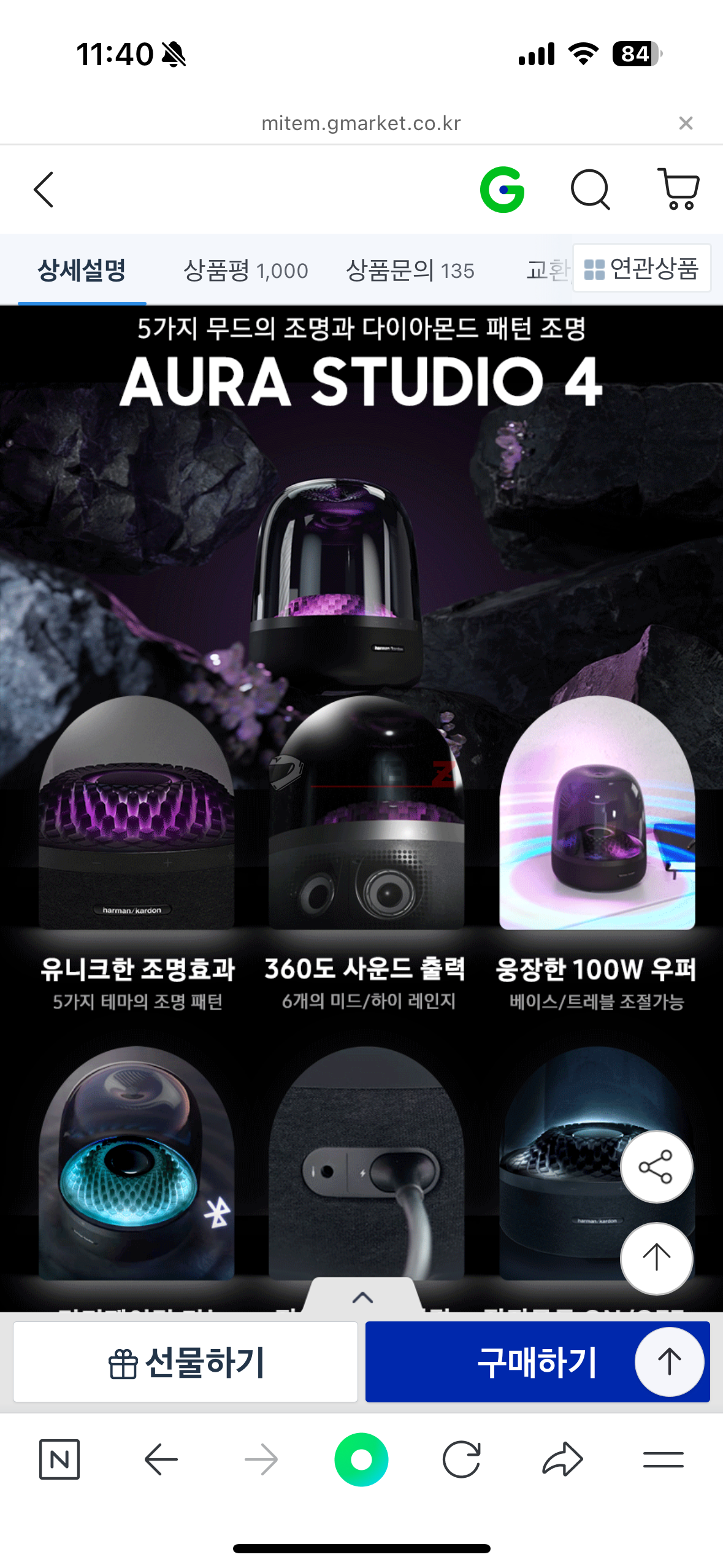
Task: Tap the green Naver search circle button
Action: point(361,1459)
